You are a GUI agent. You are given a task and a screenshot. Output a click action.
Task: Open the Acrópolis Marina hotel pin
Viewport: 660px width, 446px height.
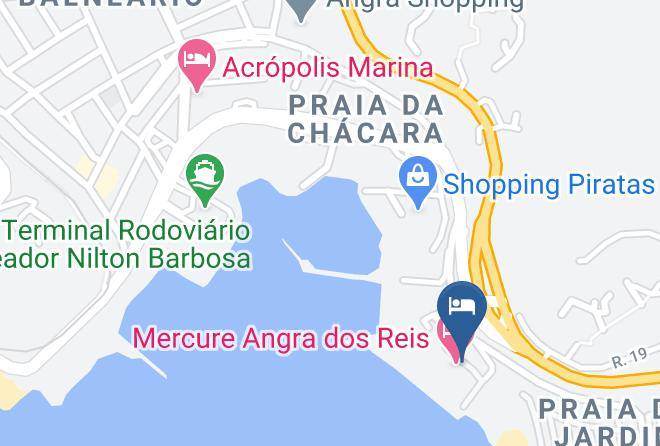(197, 65)
